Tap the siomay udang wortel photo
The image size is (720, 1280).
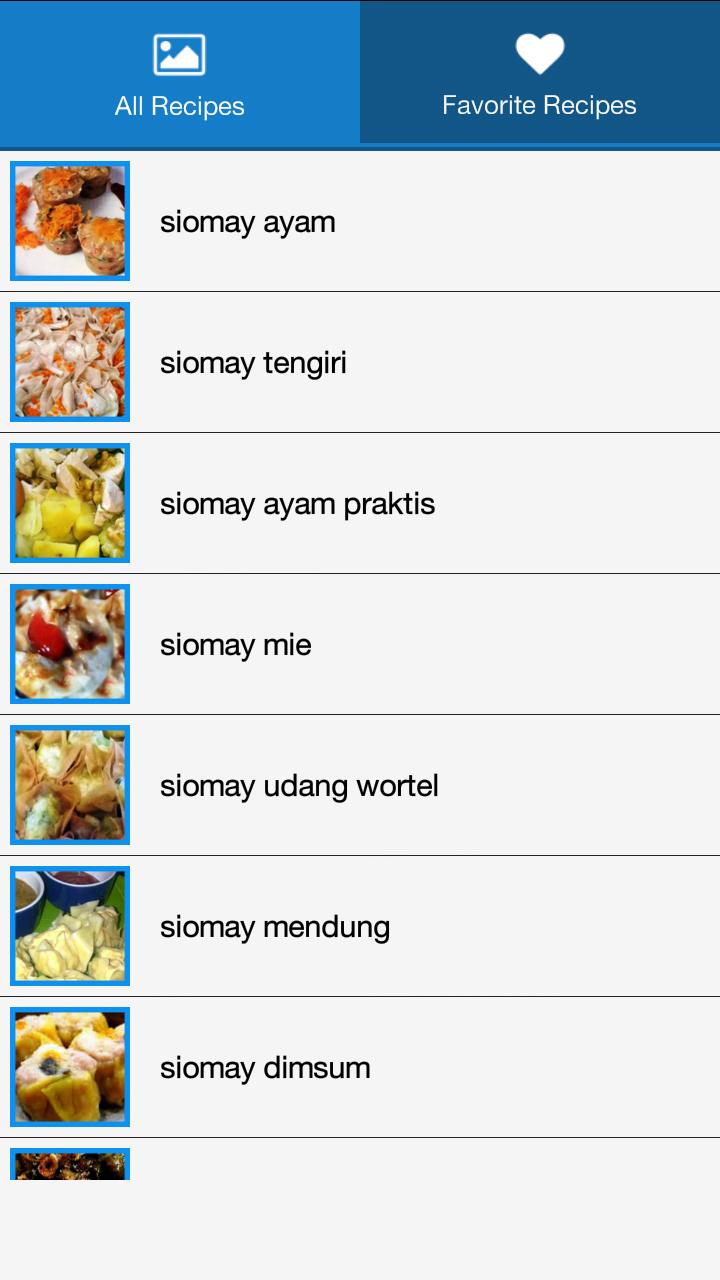[69, 785]
